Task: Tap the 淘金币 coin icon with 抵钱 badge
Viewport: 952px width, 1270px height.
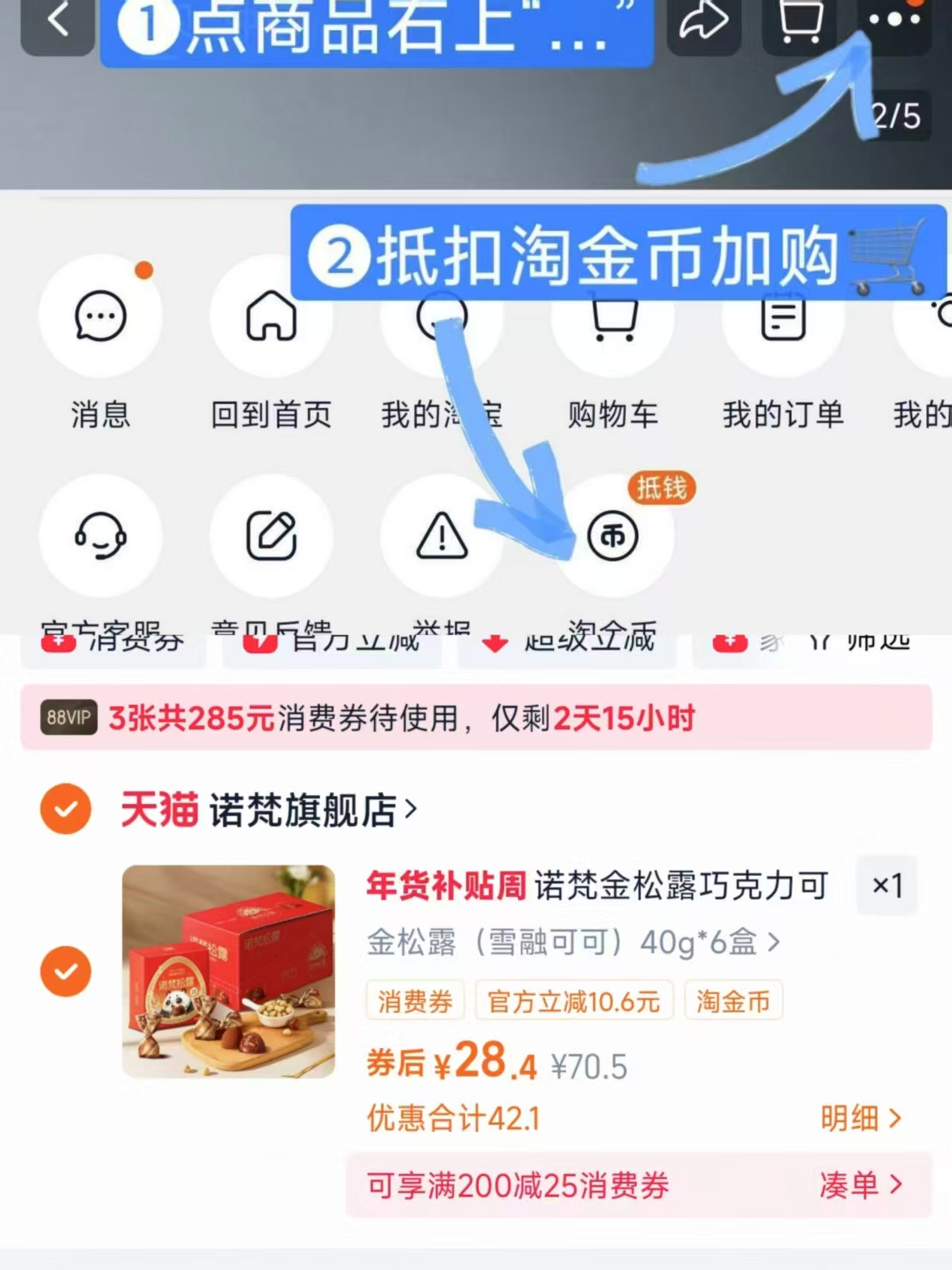Action: (612, 537)
